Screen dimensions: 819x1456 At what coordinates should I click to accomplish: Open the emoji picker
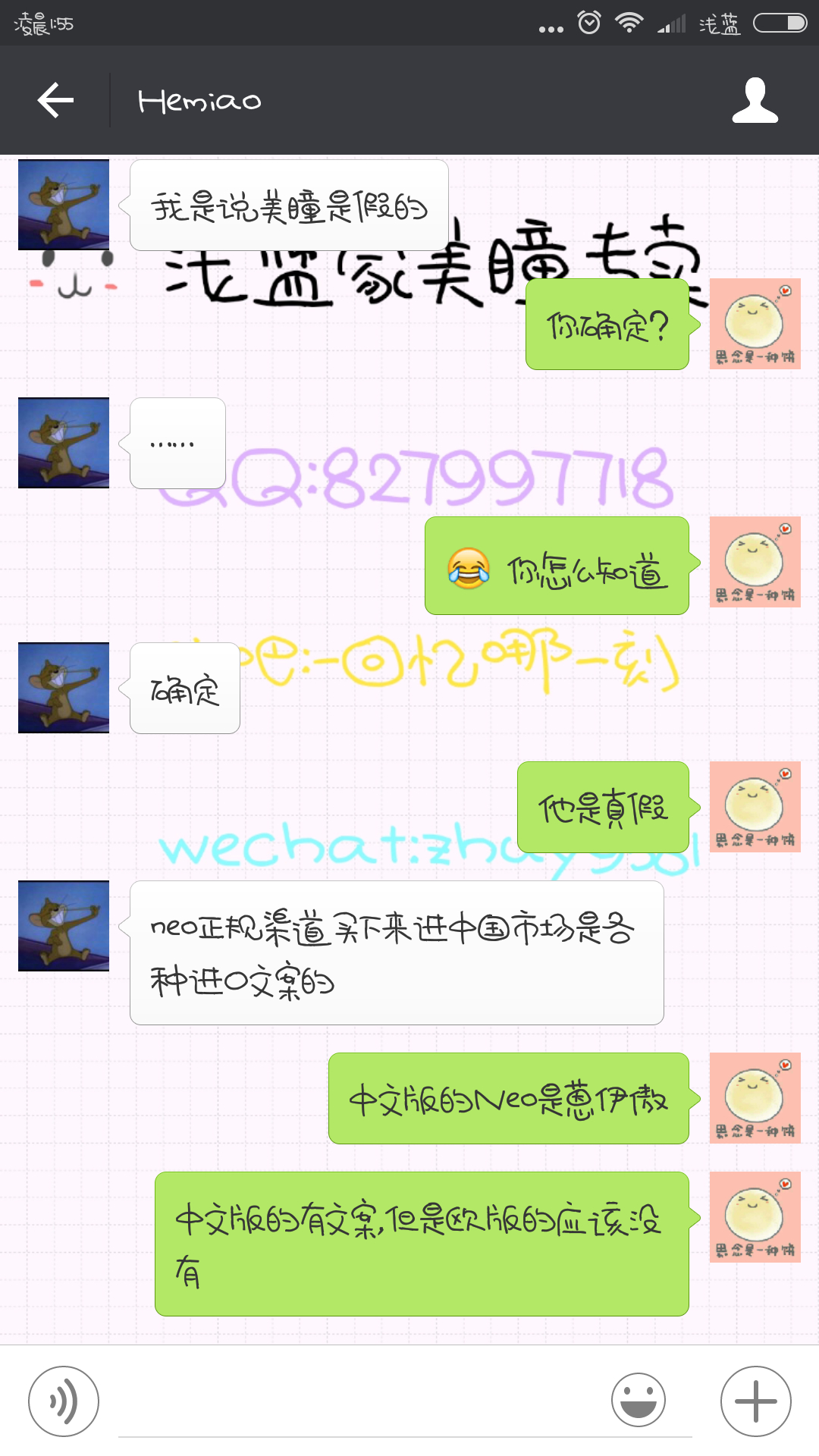(x=639, y=1400)
